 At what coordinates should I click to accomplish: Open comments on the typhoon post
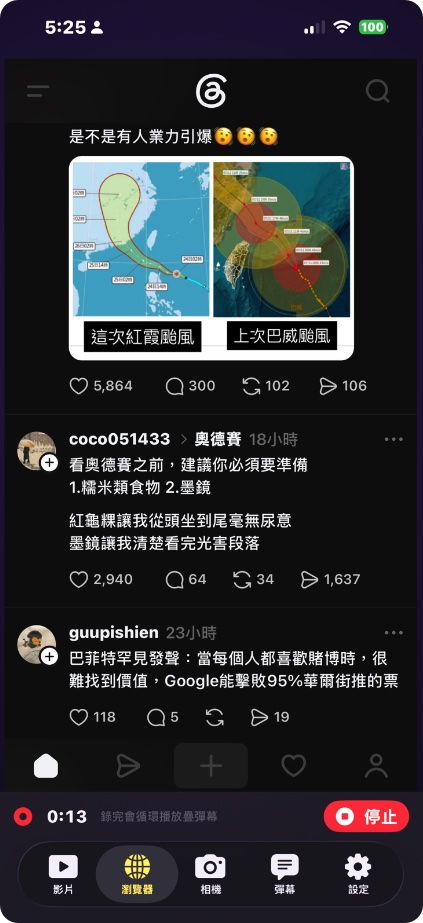pyautogui.click(x=175, y=386)
